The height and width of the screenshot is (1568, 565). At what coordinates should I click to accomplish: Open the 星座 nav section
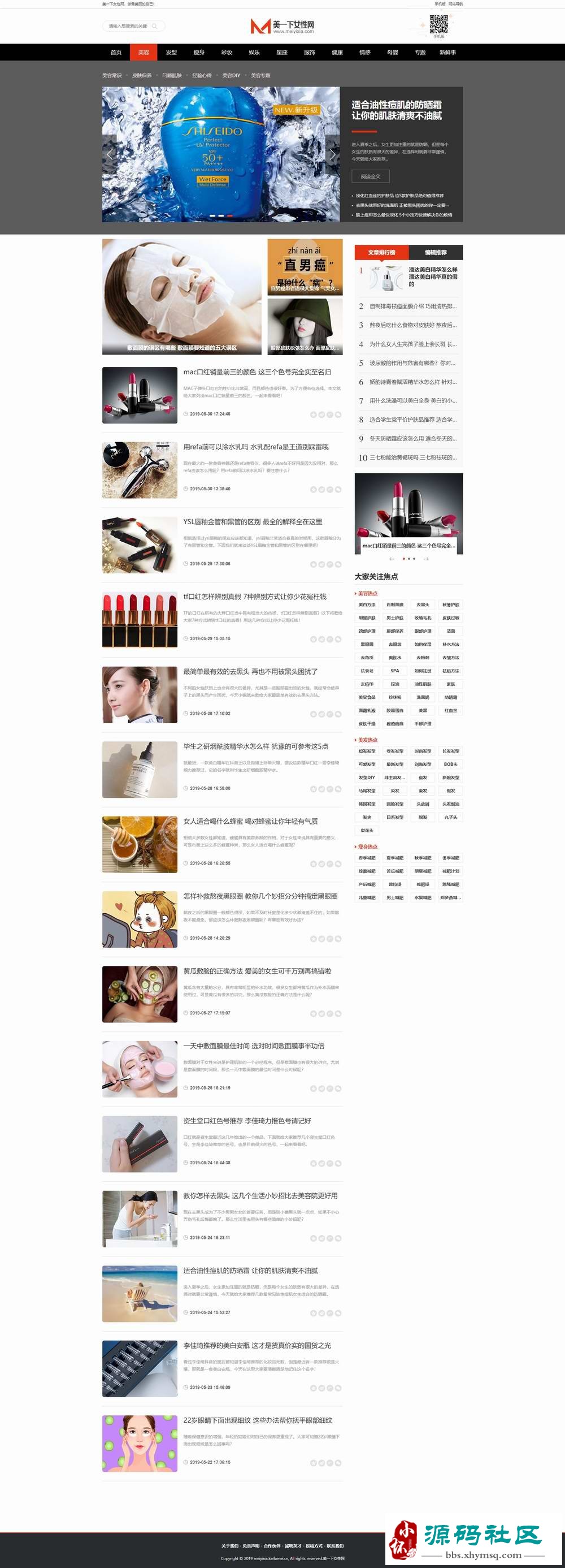281,53
